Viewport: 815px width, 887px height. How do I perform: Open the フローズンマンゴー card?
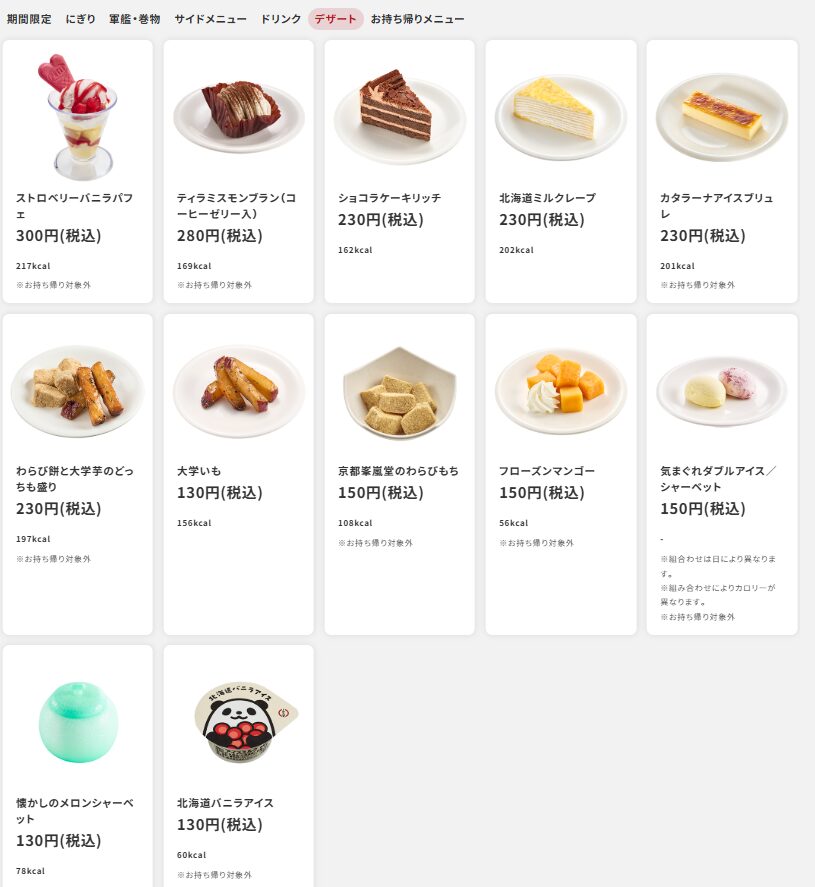pos(561,474)
